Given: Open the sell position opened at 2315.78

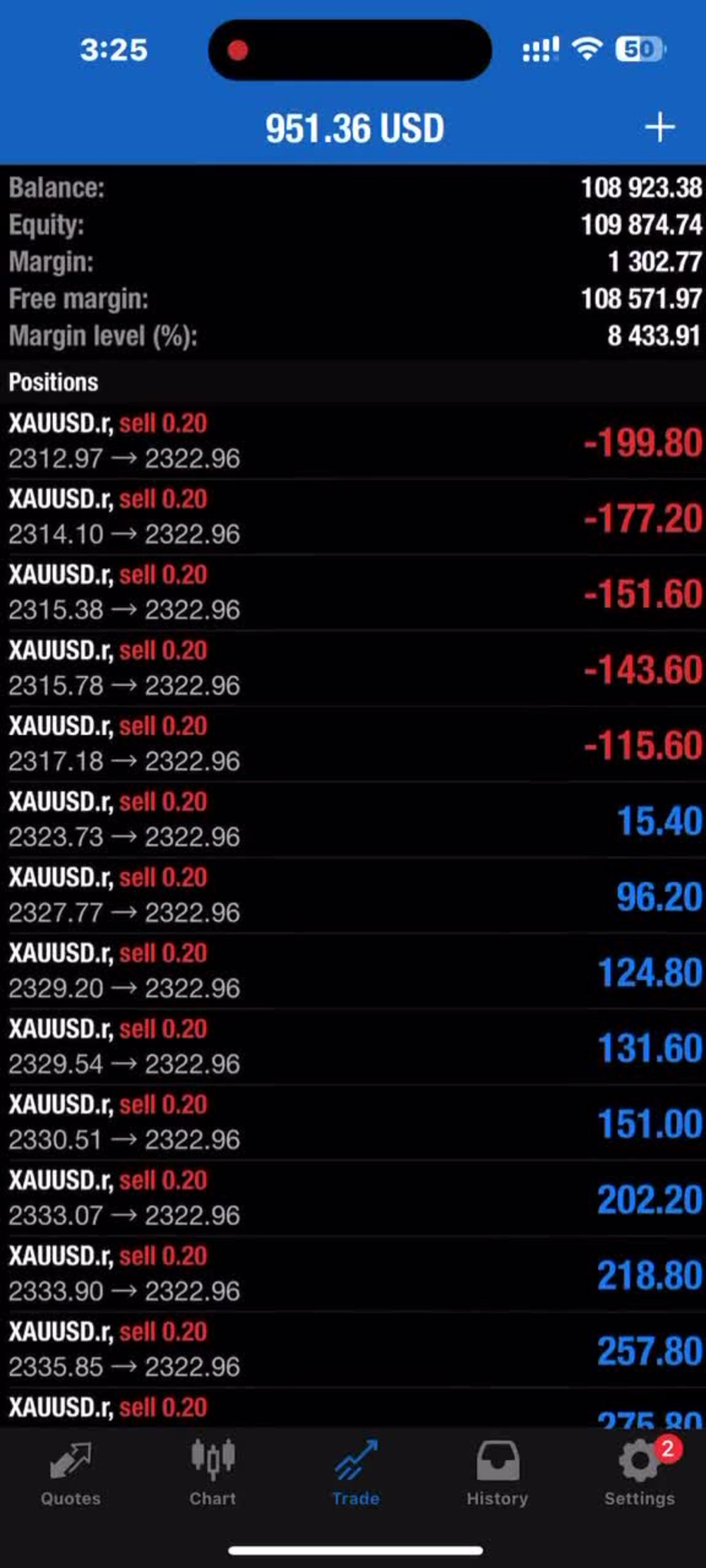Looking at the screenshot, I should [353, 668].
